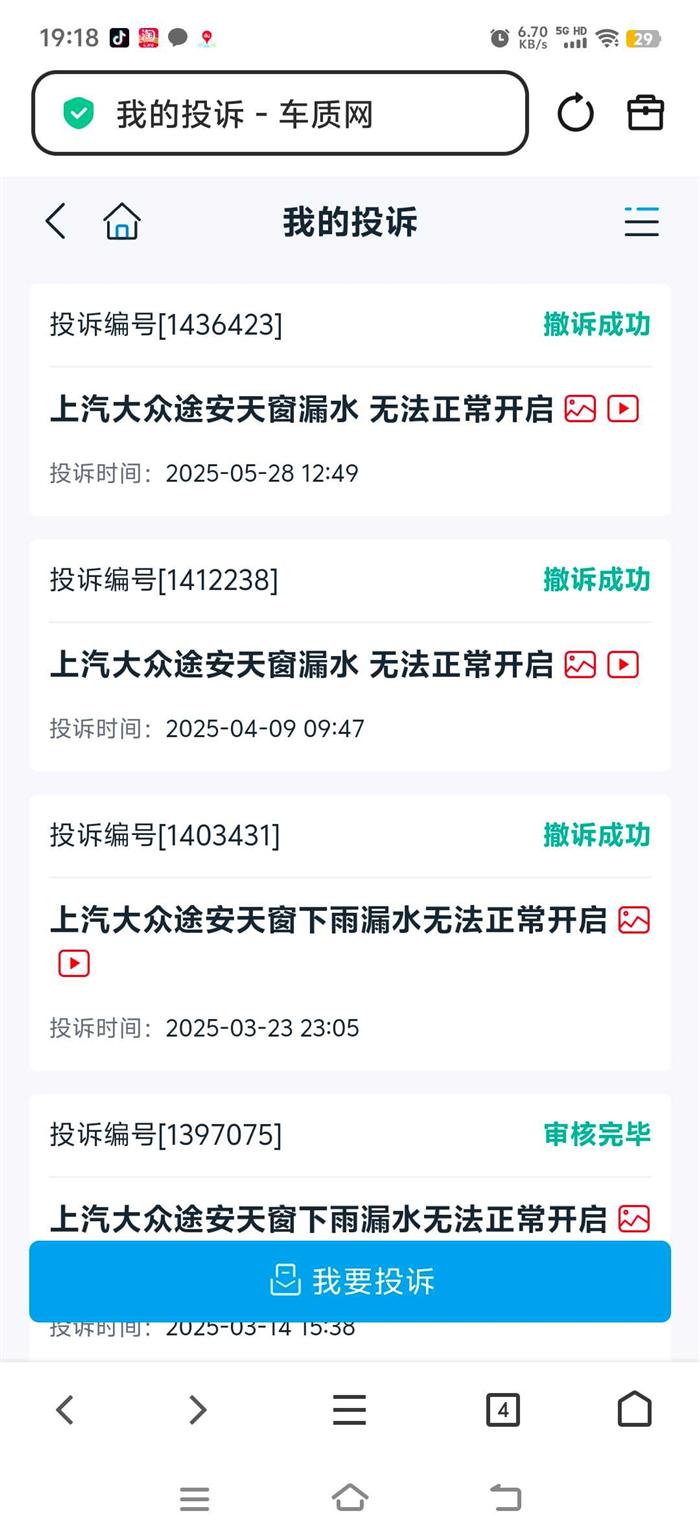
Task: Open the tab switcher showing 4 tabs
Action: click(502, 1410)
